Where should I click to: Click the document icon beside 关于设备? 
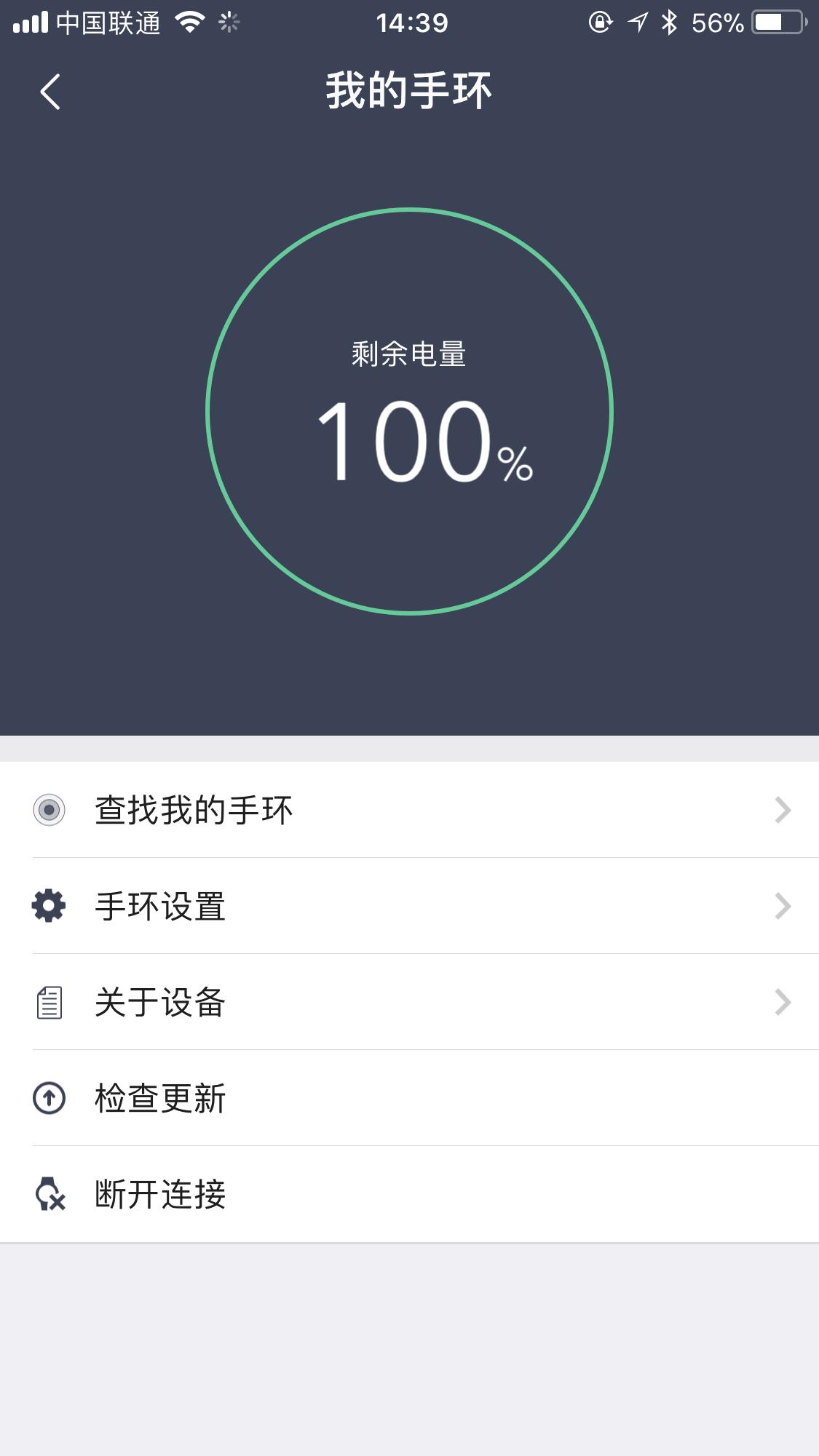coord(48,1003)
